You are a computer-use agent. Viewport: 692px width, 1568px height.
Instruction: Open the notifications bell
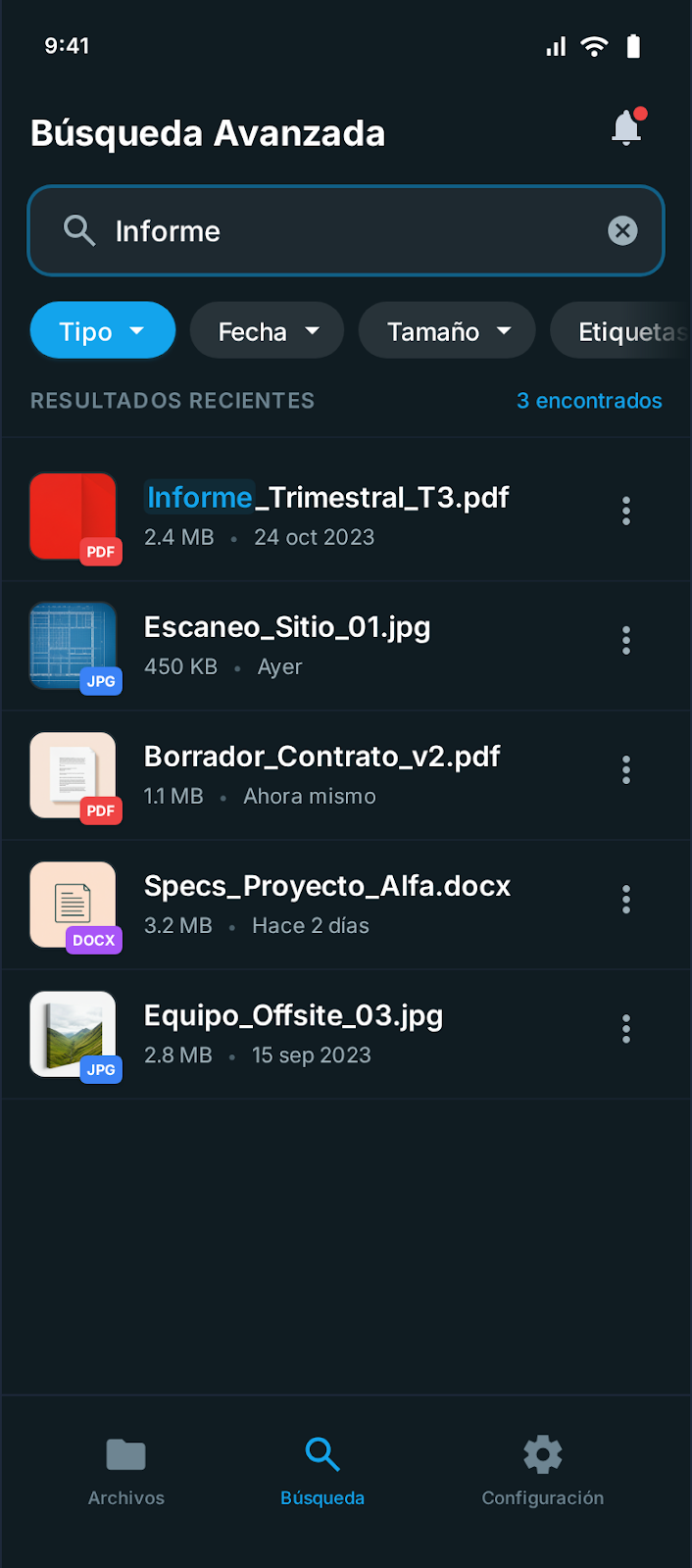626,128
